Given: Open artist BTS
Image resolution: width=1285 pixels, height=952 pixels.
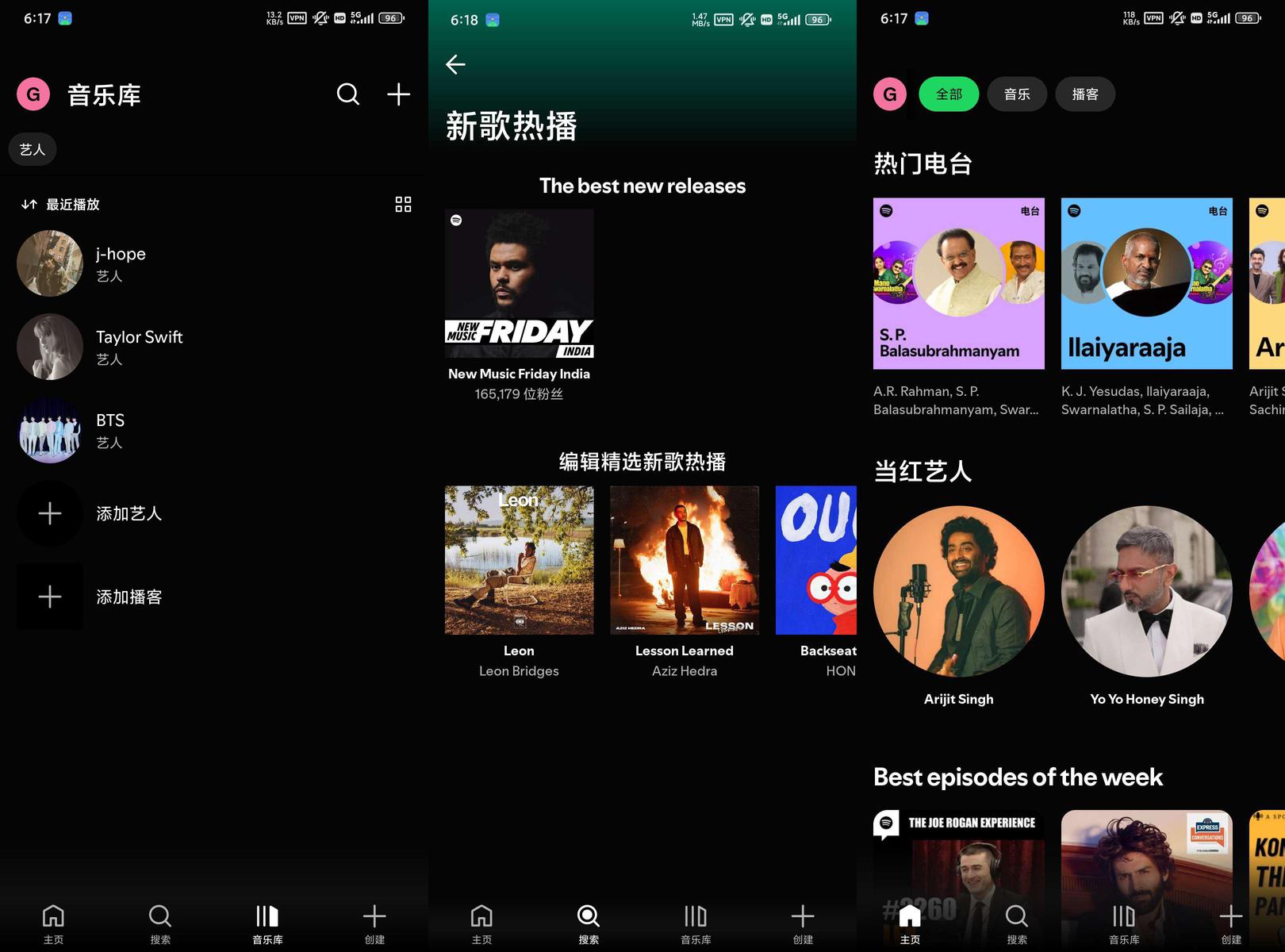Looking at the screenshot, I should coord(214,430).
